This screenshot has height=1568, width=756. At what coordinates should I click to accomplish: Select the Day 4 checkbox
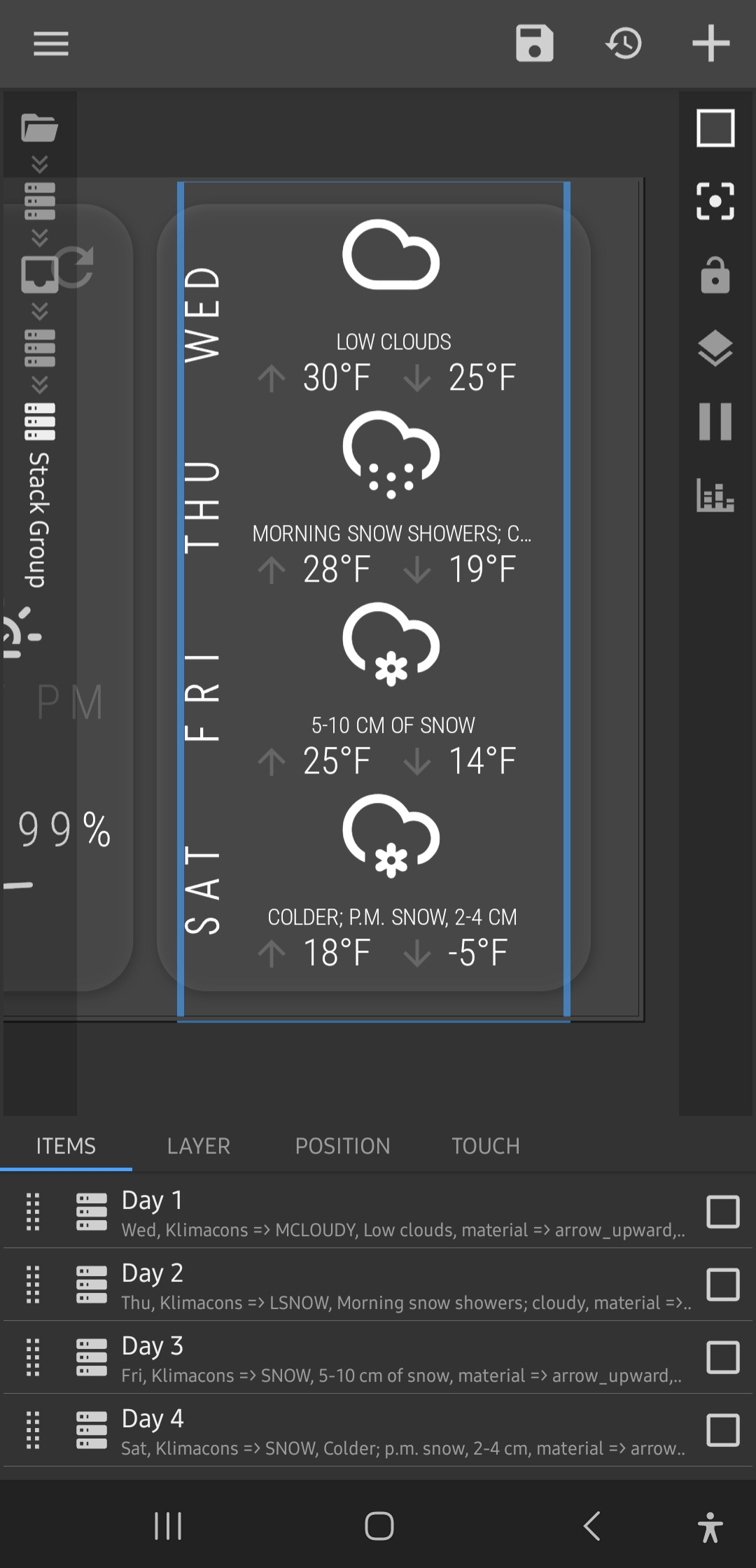[x=723, y=1430]
